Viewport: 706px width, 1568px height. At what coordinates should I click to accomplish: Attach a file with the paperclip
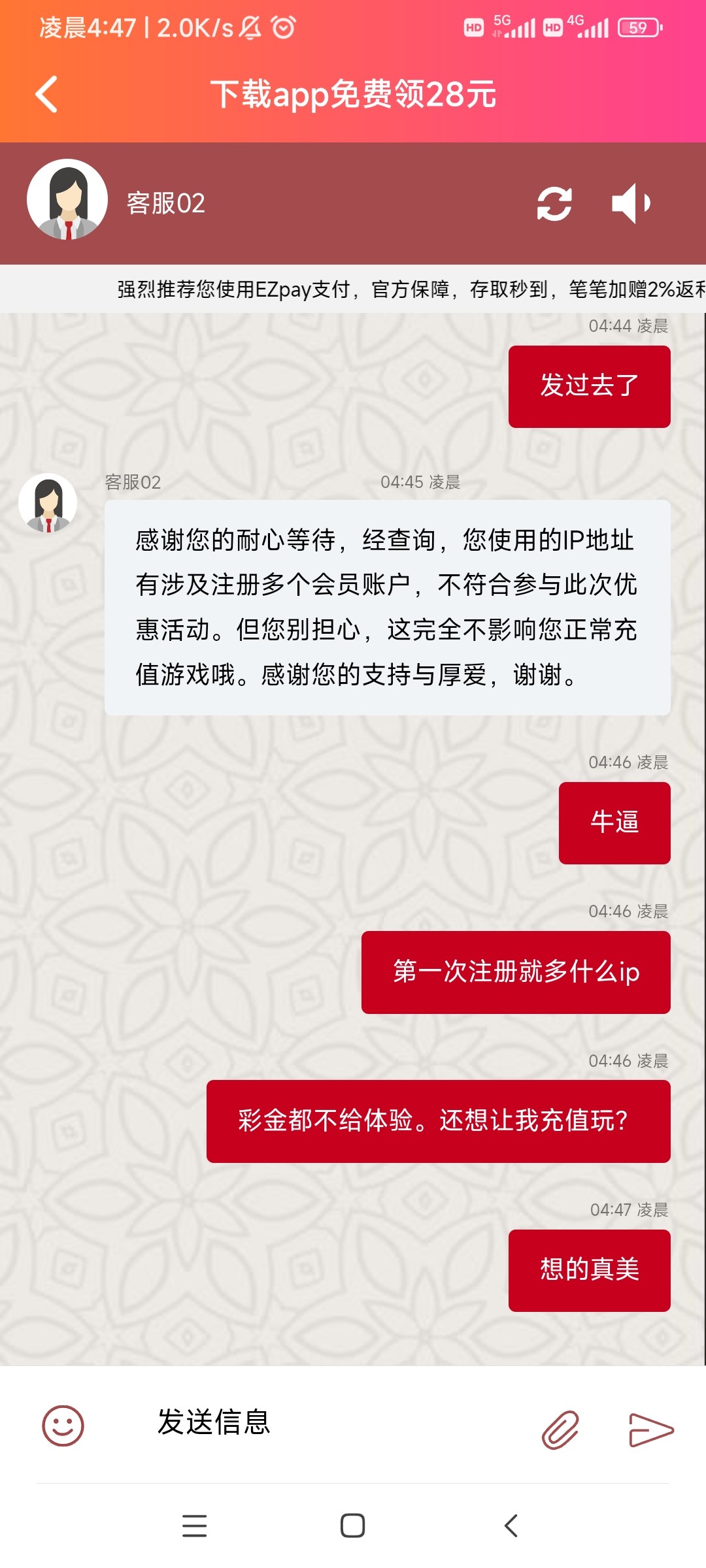tap(560, 1429)
